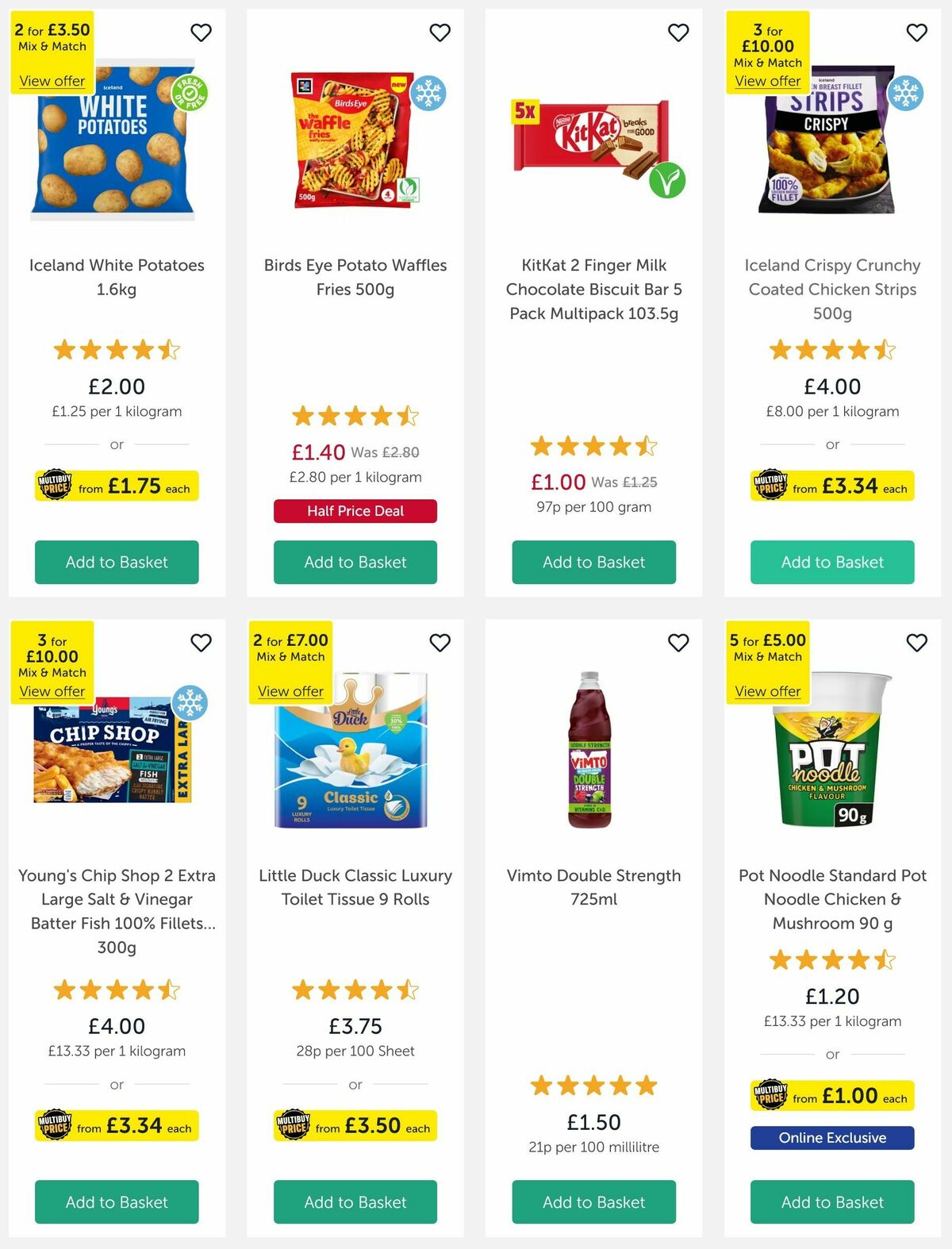Open the 2 for £3.50 View offer link
952x1249 pixels.
pyautogui.click(x=51, y=81)
